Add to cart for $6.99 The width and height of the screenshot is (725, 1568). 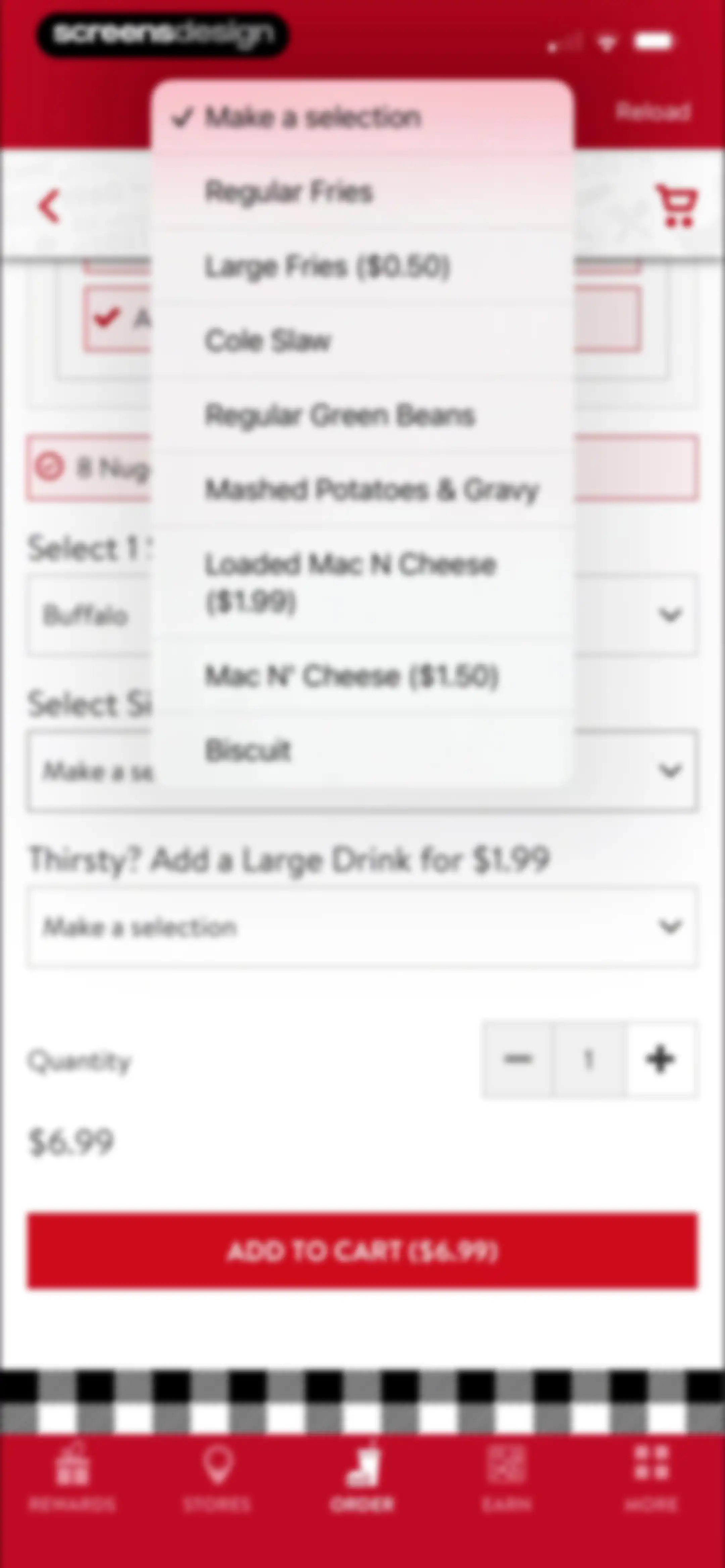tap(362, 1251)
